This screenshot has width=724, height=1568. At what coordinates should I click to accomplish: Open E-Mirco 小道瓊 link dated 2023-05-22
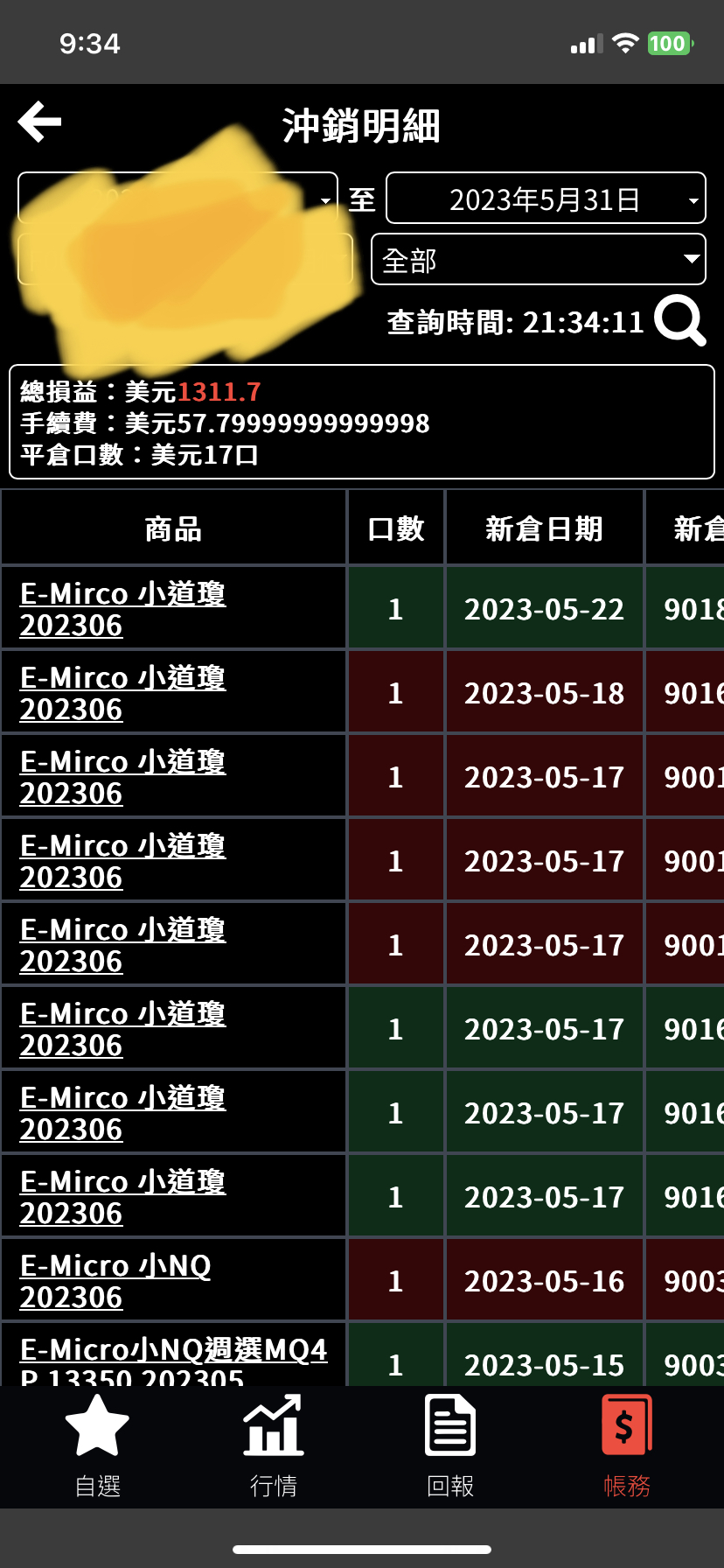point(123,609)
